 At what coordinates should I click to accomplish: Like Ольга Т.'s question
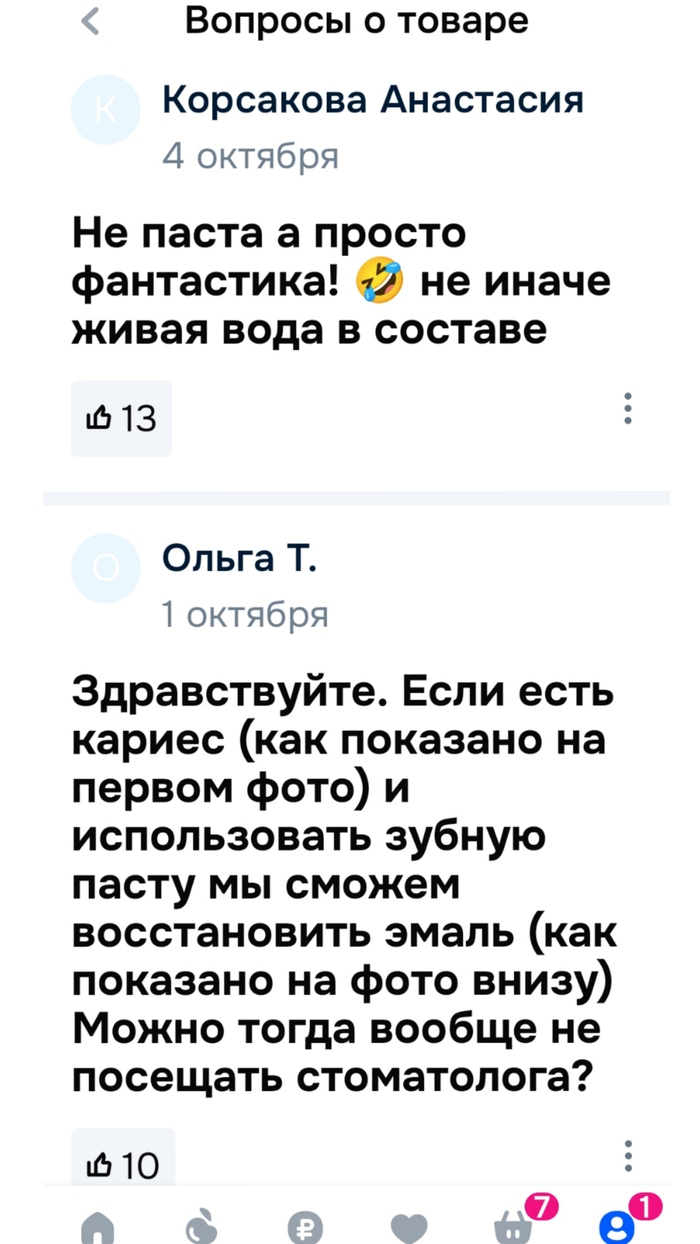coord(123,1163)
